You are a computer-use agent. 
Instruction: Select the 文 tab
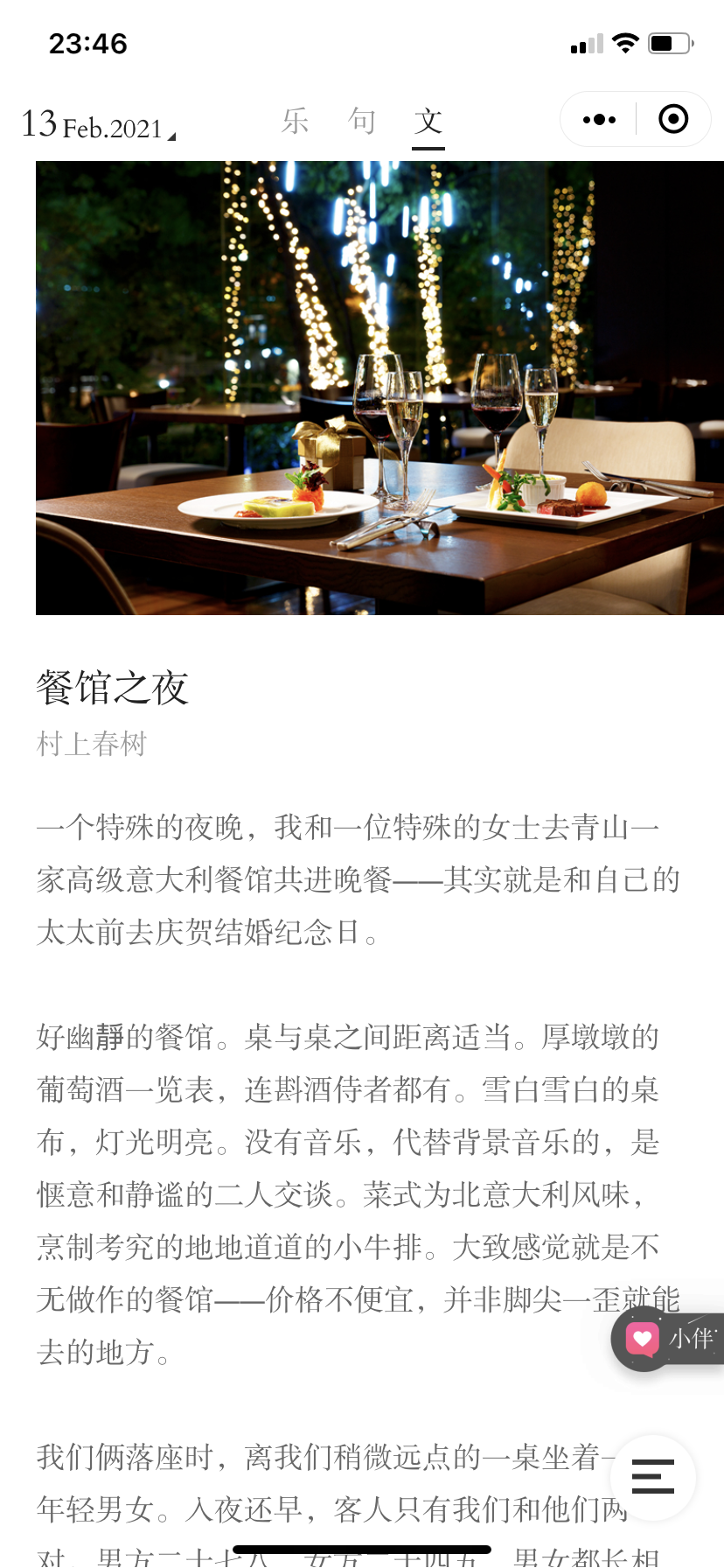tap(428, 121)
